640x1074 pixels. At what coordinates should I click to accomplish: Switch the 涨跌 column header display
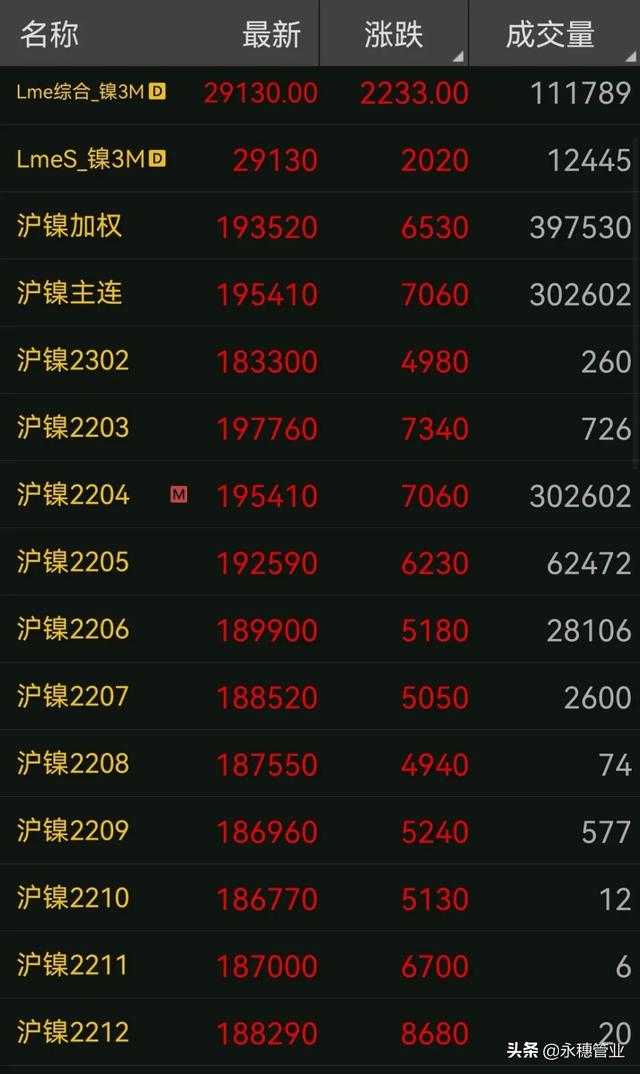pos(394,34)
